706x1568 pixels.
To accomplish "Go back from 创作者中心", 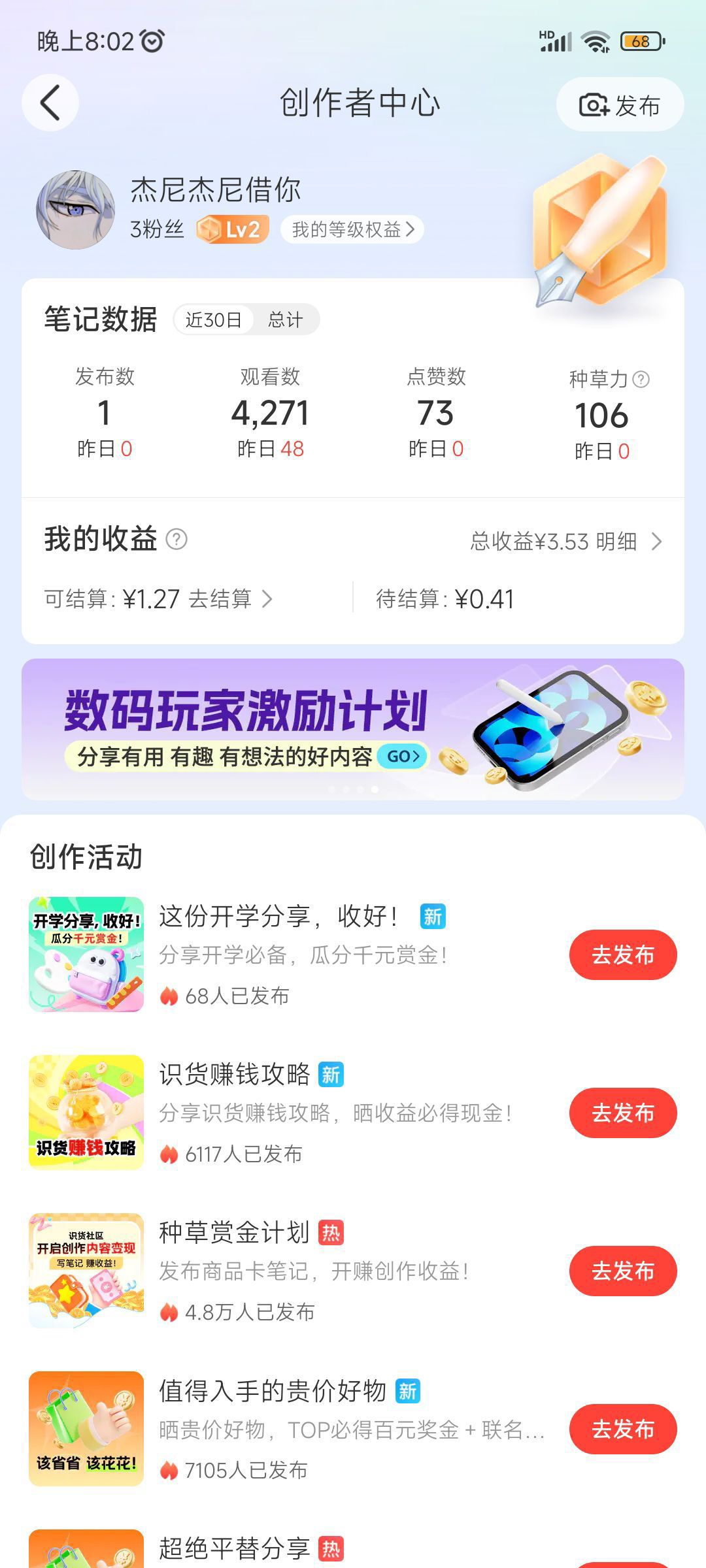I will tap(50, 103).
